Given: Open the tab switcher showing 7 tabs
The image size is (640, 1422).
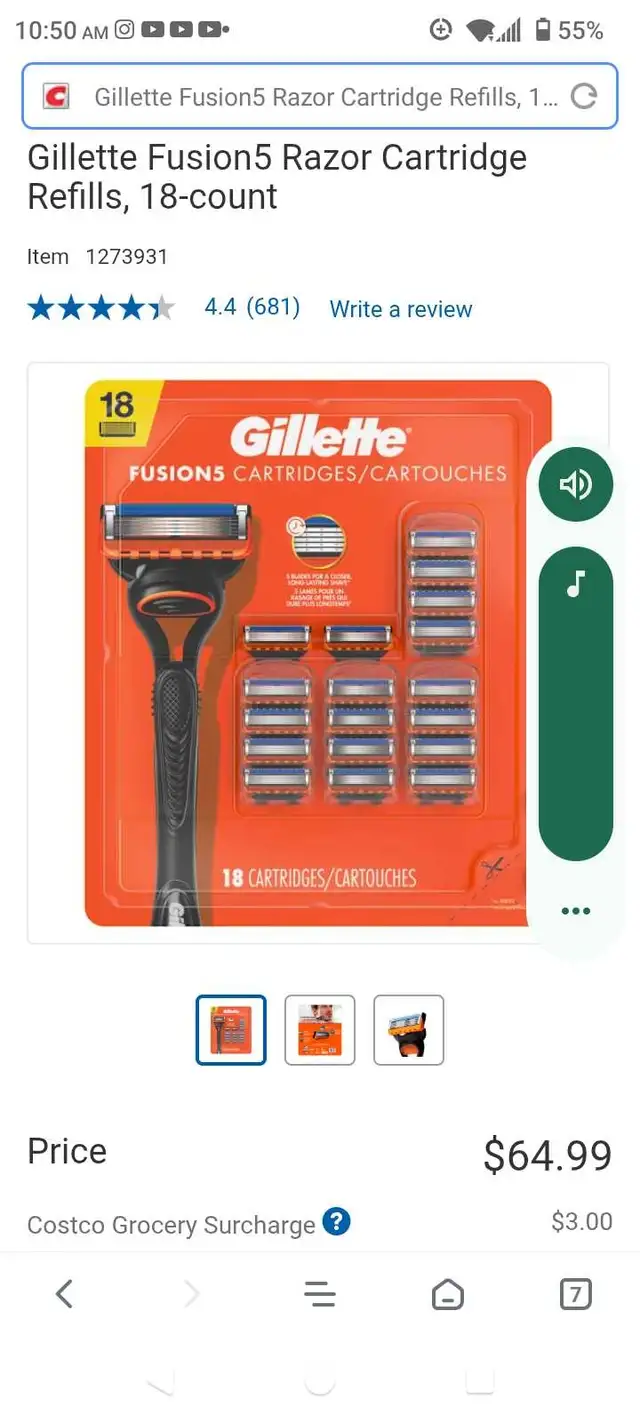Looking at the screenshot, I should click(576, 1294).
